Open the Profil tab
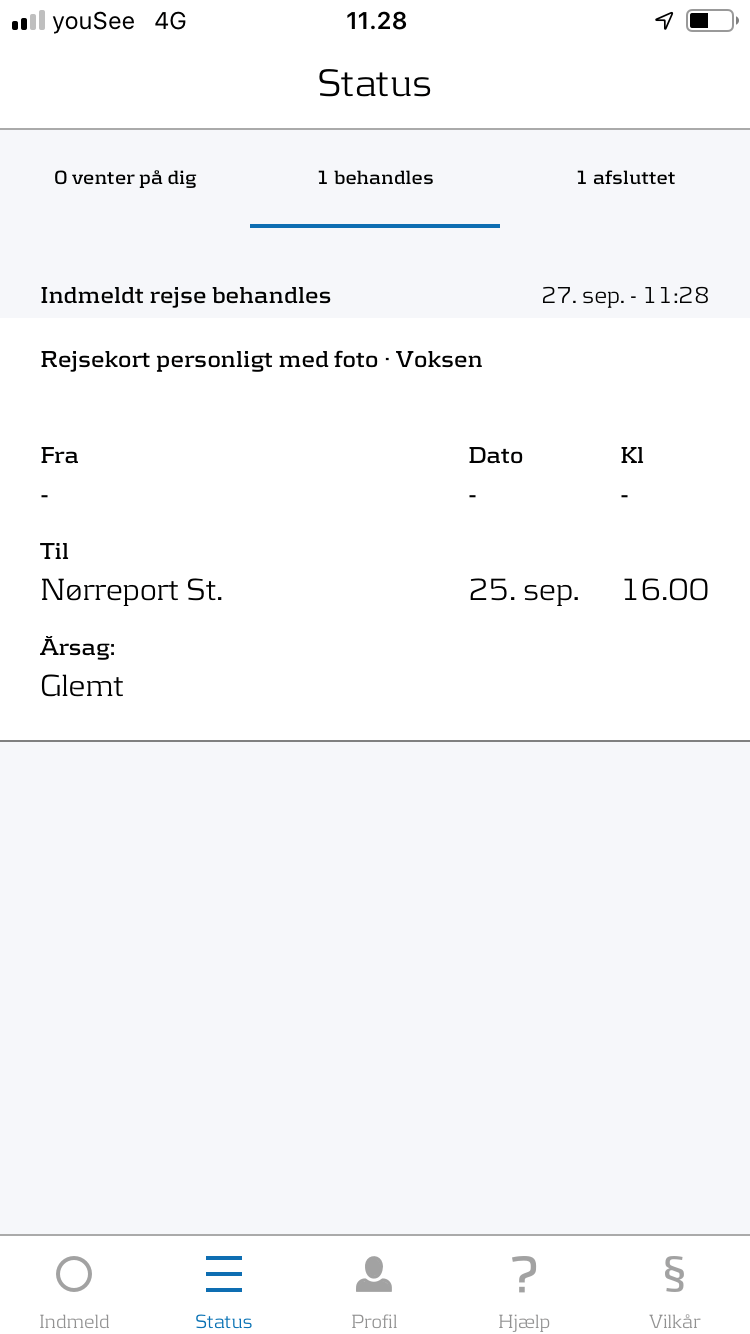Viewport: 750px width, 1334px height. tap(374, 1290)
